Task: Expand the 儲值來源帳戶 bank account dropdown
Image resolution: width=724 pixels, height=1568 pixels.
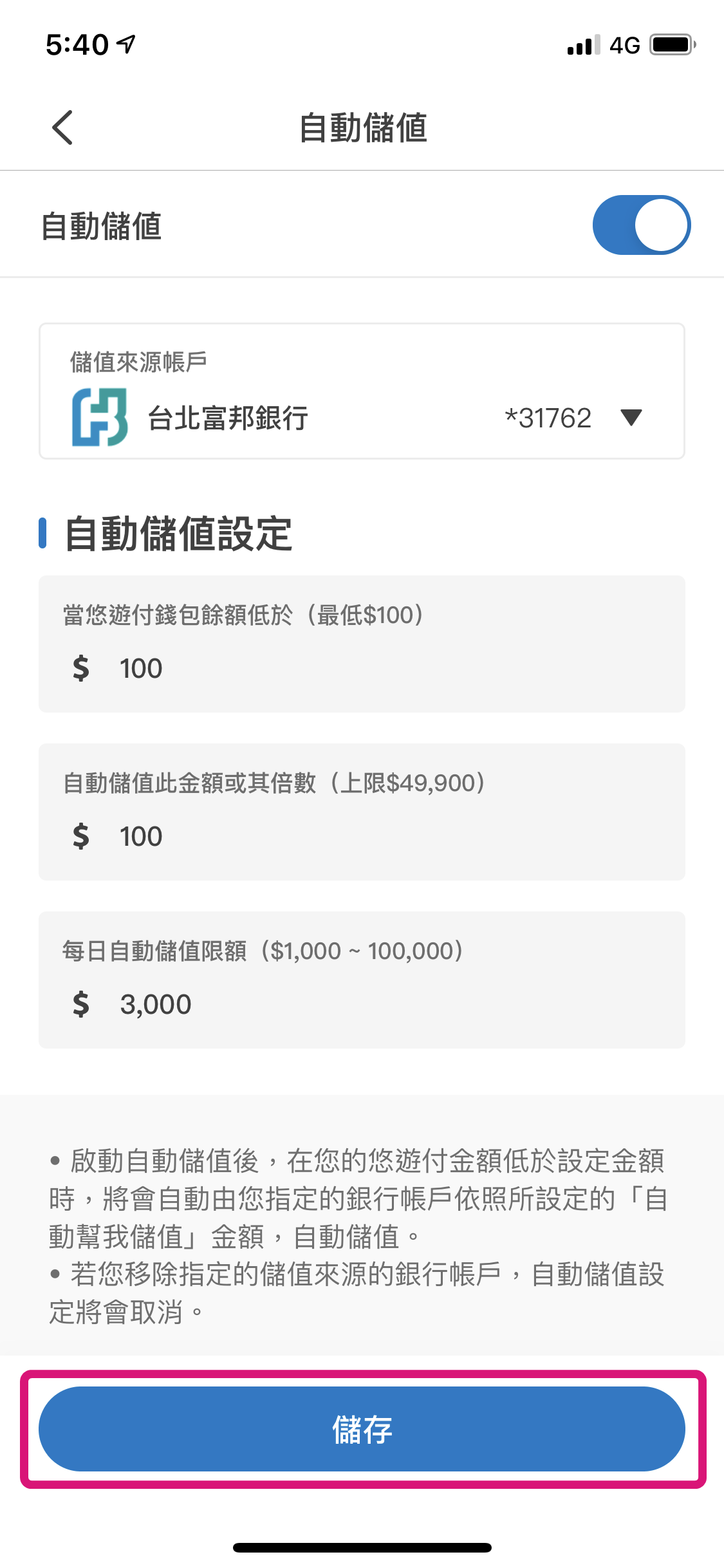Action: pos(631,418)
